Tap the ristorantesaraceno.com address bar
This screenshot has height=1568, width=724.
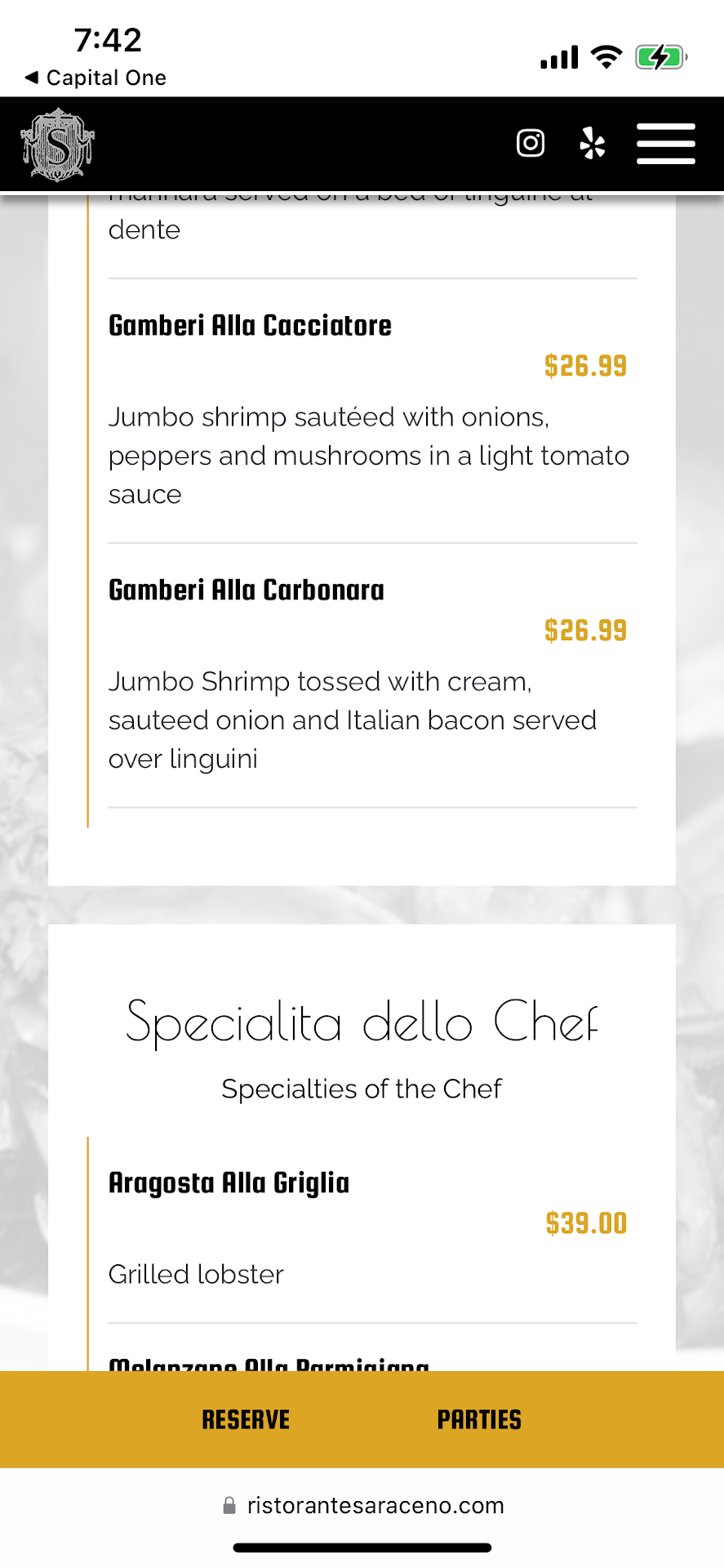tap(363, 1505)
